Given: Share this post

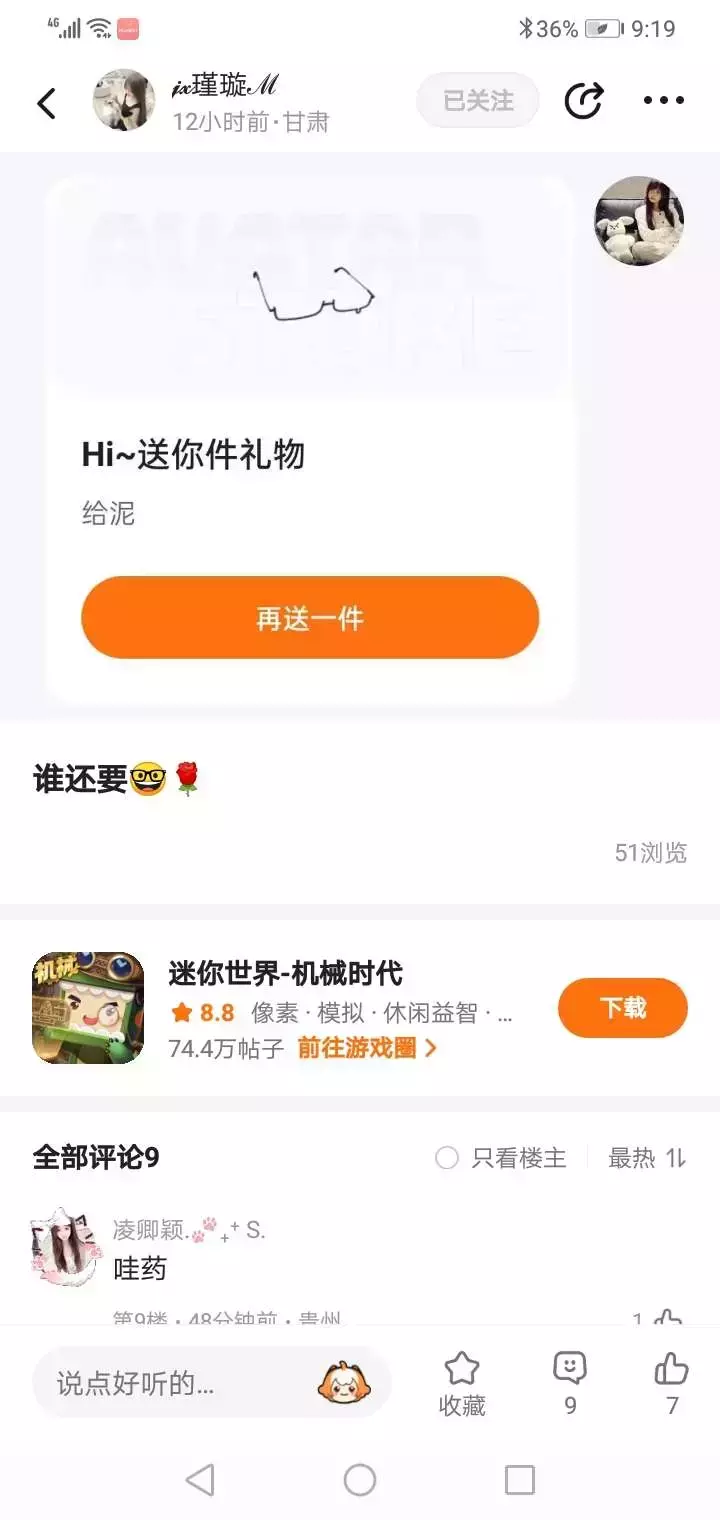Looking at the screenshot, I should (584, 100).
